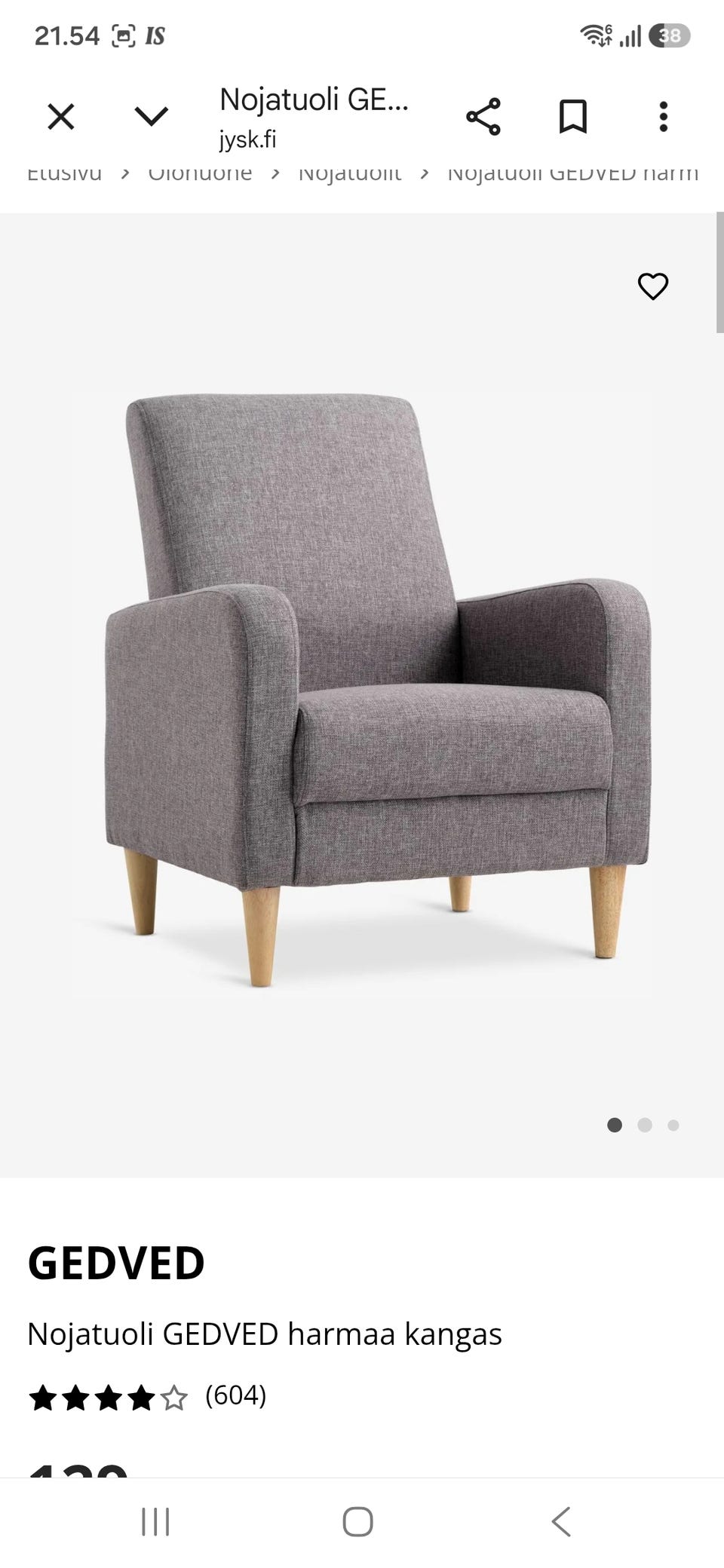Screen dimensions: 724x1568
Task: Minimize the tab with the down chevron
Action: (151, 116)
